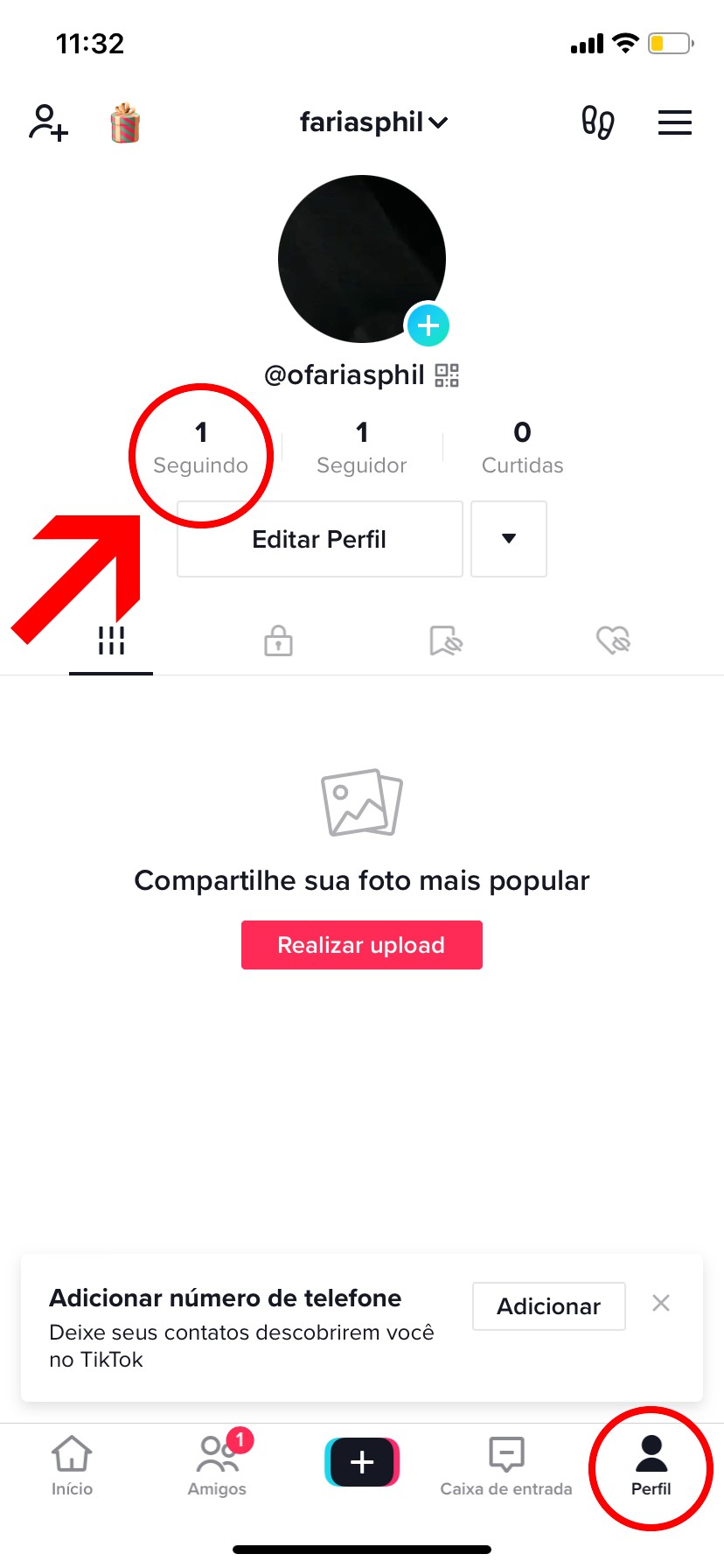Tap Adicionar to add phone number
The height and width of the screenshot is (1568, 724).
click(548, 1306)
